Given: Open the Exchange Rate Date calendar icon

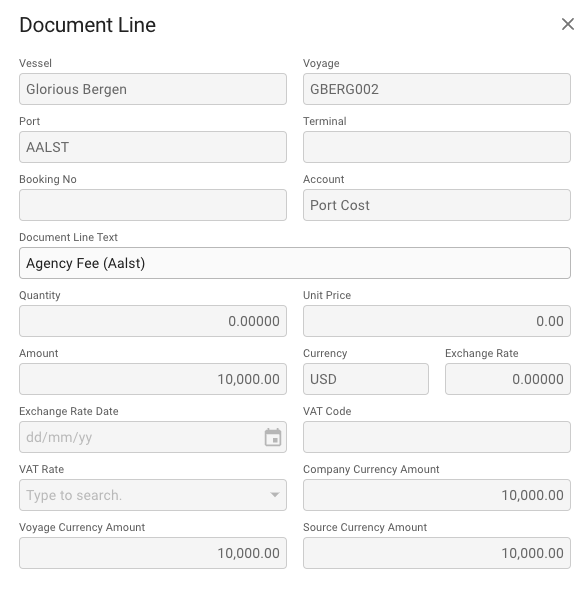Looking at the screenshot, I should coord(273,437).
